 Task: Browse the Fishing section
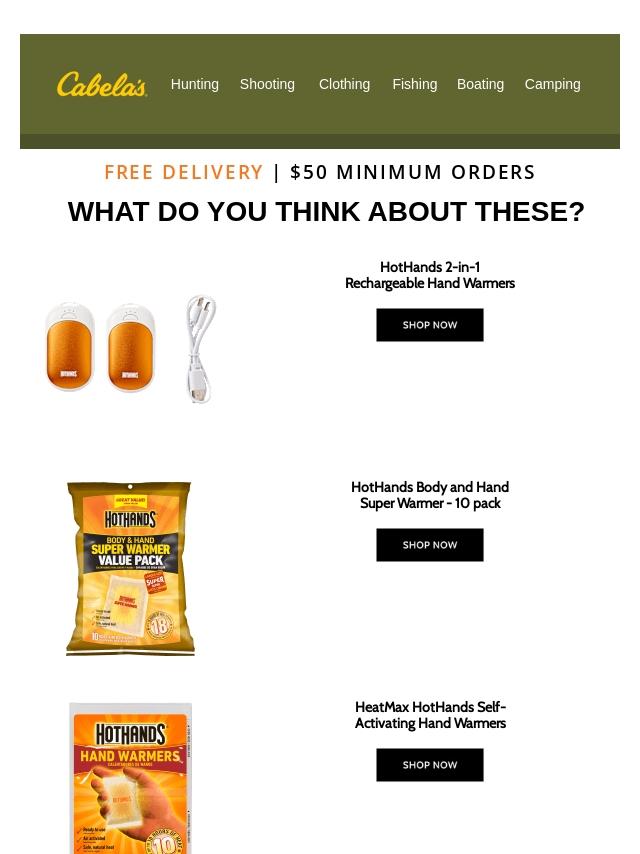tap(414, 84)
